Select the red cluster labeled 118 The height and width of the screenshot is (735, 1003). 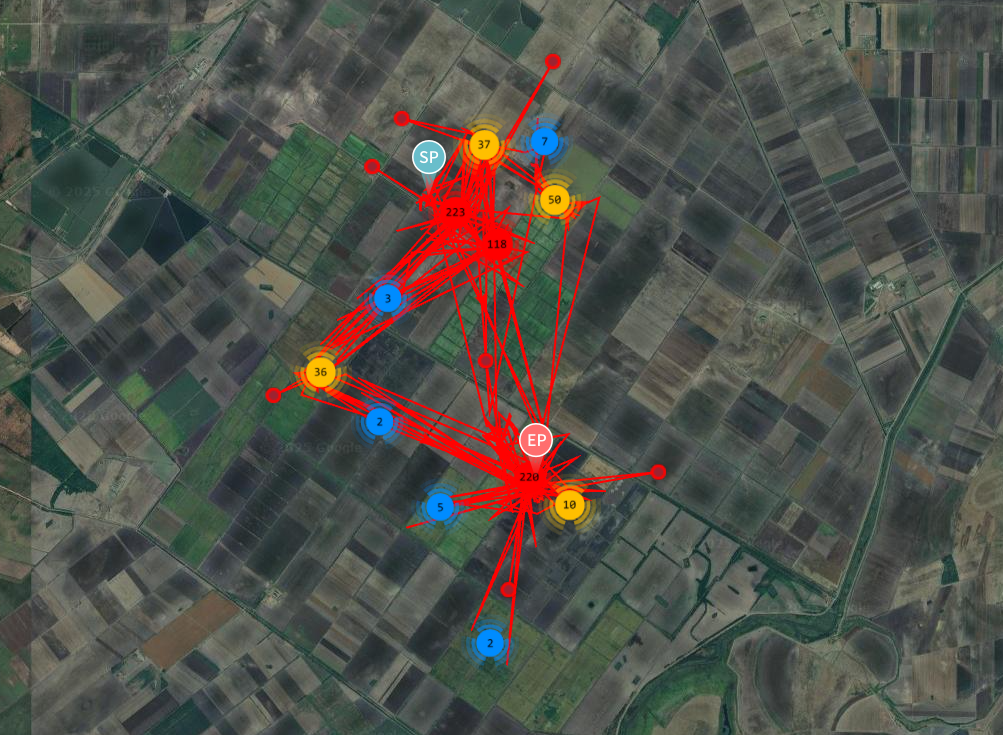(496, 244)
